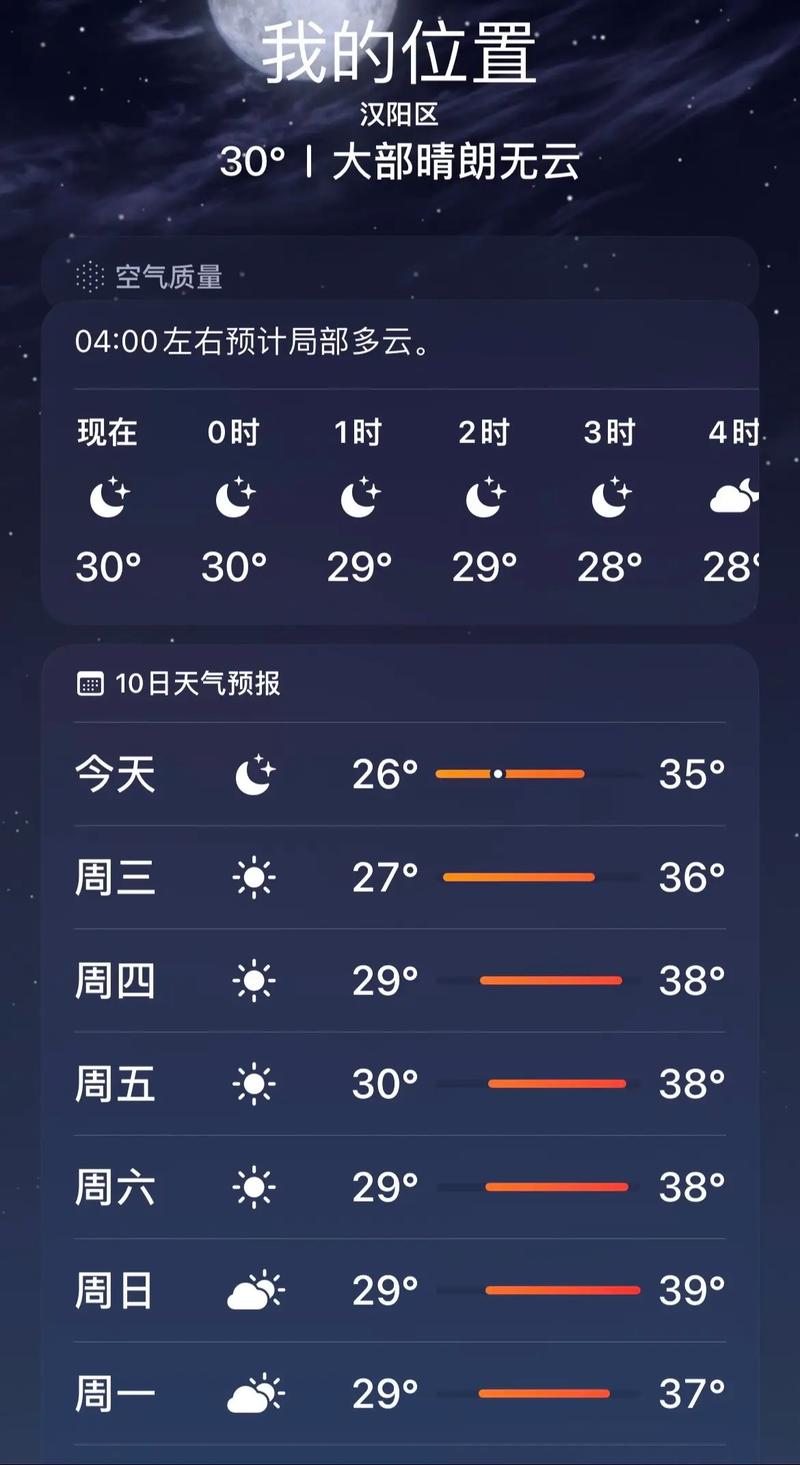The height and width of the screenshot is (1465, 800).
Task: Tap today's crescent moon weather icon
Action: (254, 772)
